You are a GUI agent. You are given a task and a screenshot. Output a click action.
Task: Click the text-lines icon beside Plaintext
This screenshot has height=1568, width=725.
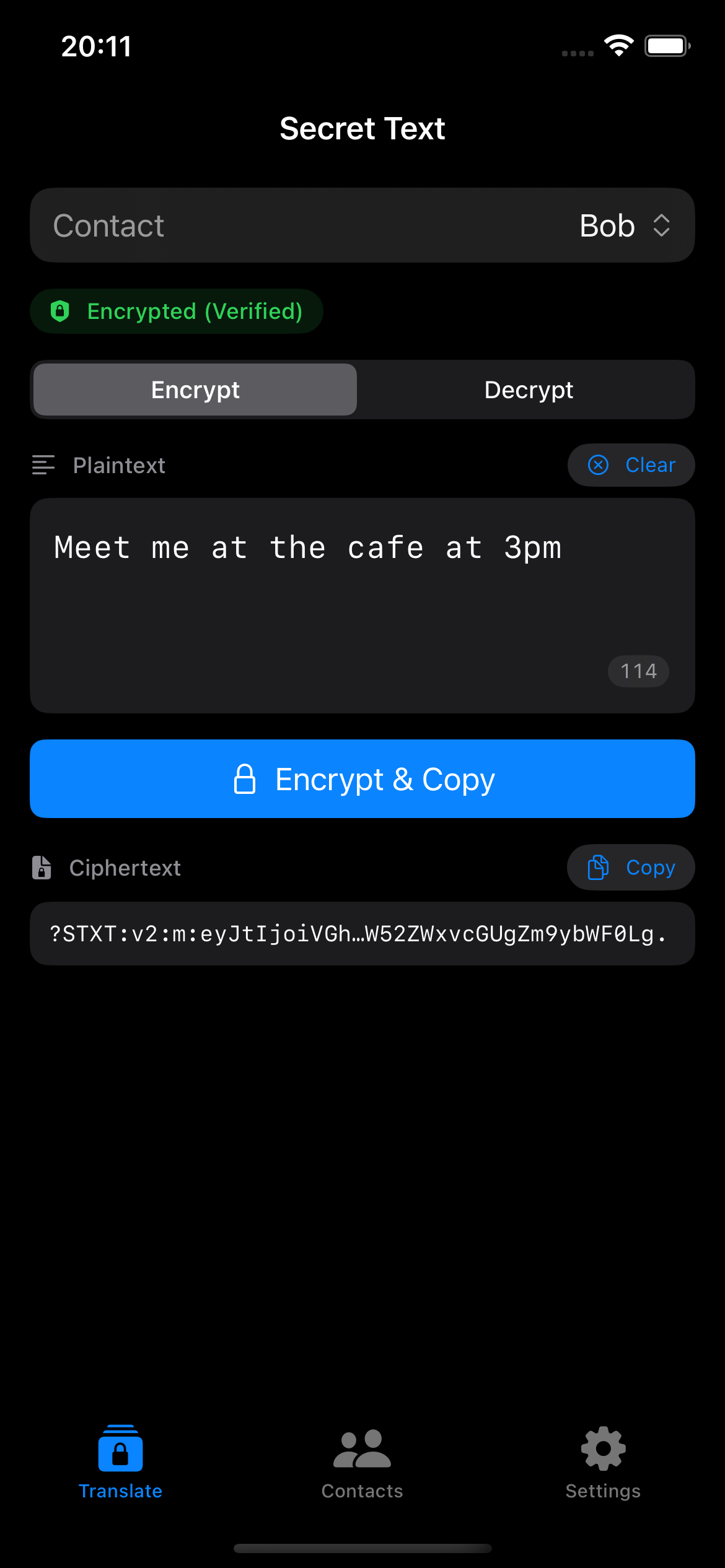tap(43, 465)
